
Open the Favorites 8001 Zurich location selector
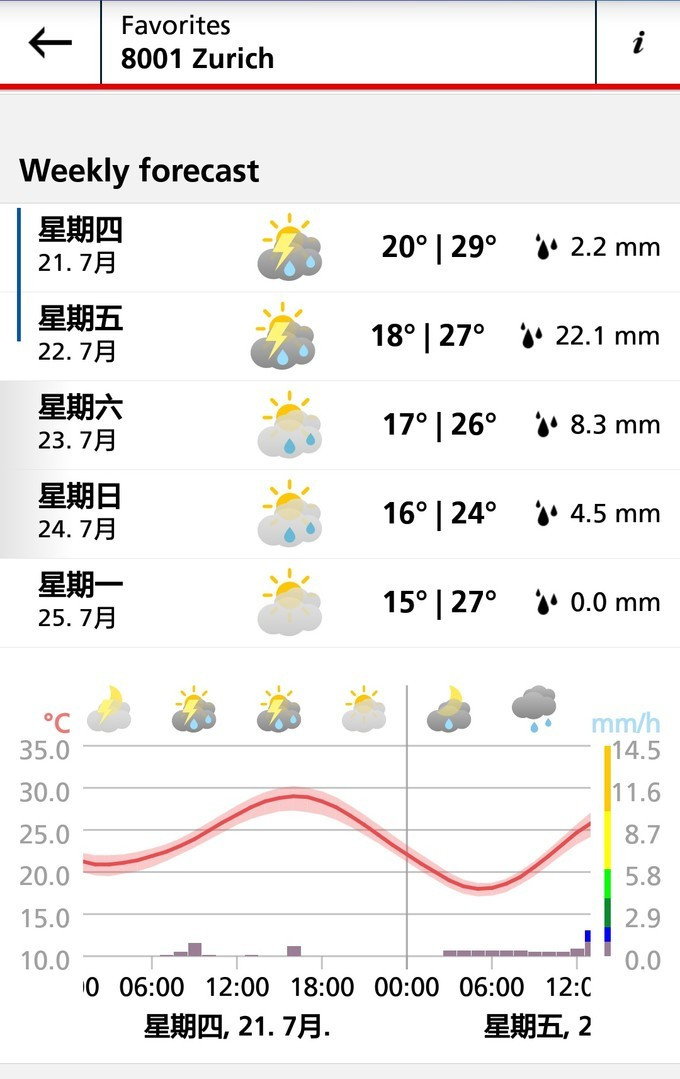[x=348, y=43]
